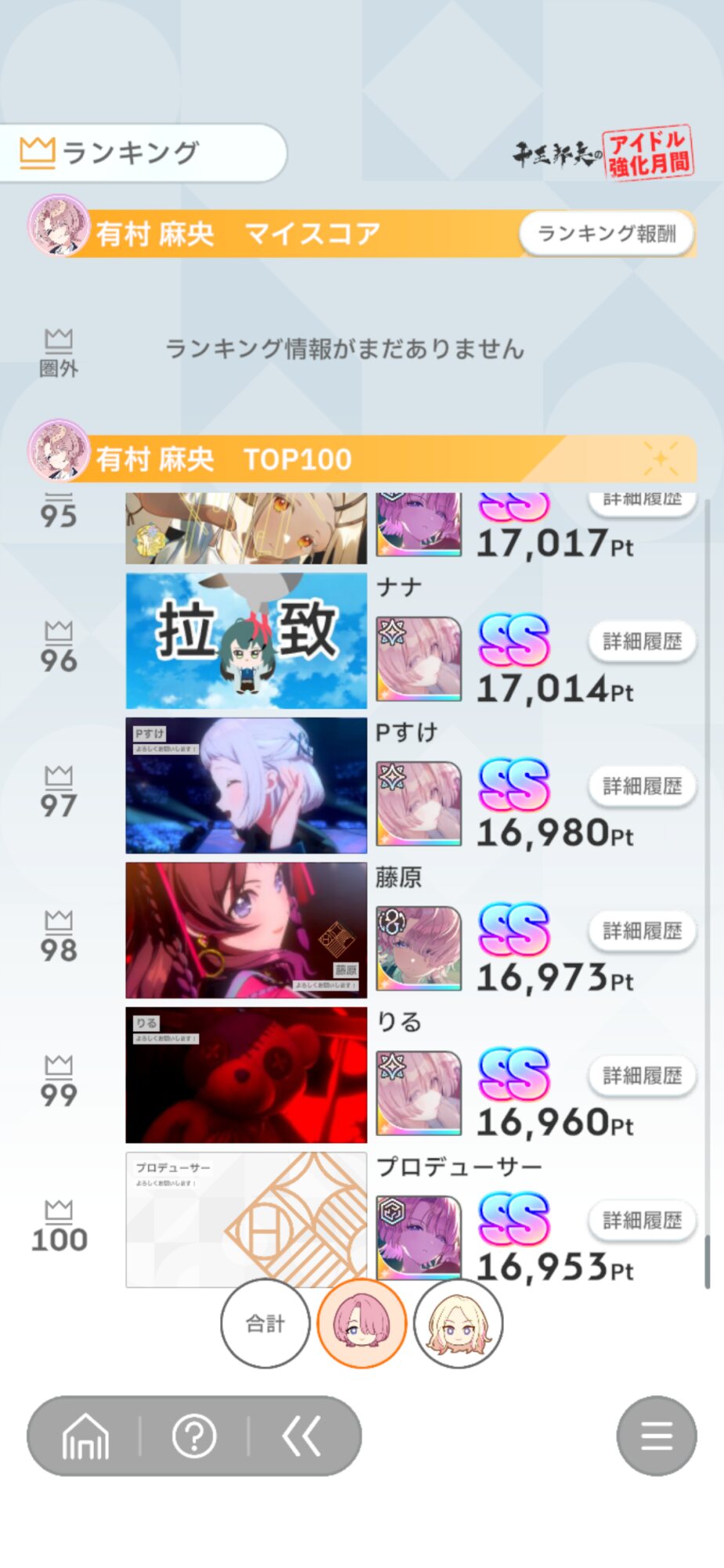724x1568 pixels.
Task: Open the ランキング報酬 rewards button
Action: pos(606,233)
